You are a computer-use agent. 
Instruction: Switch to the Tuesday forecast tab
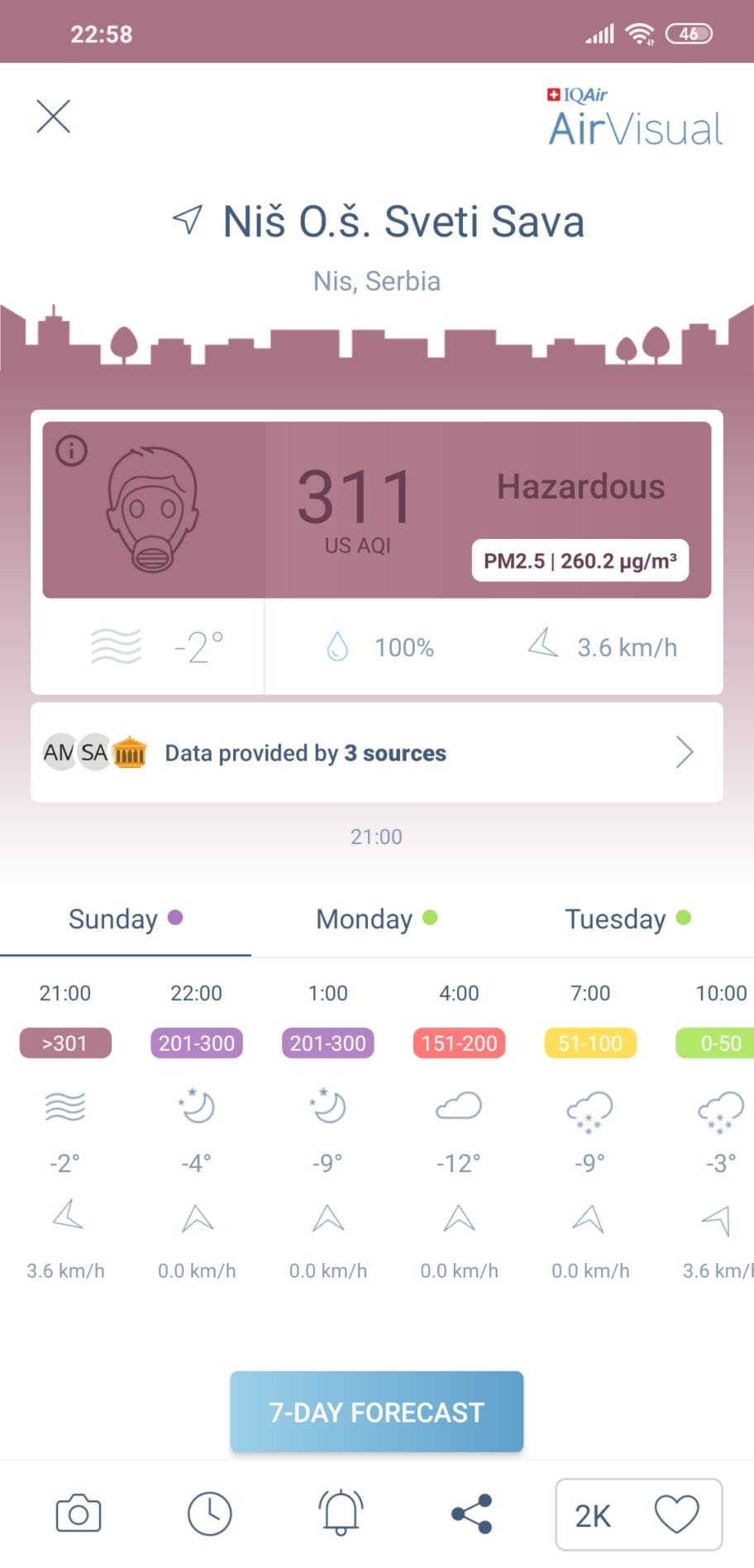pos(628,919)
